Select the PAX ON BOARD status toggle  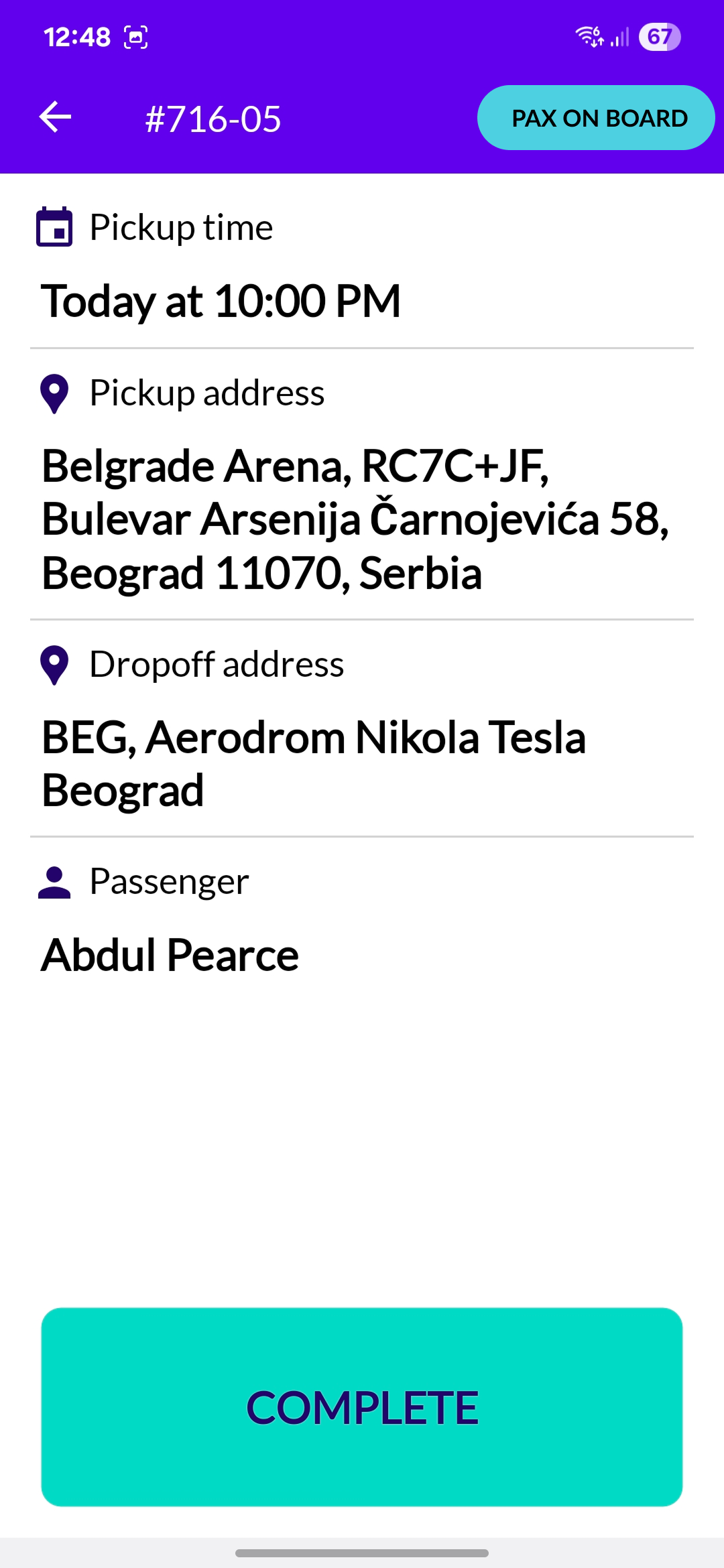point(595,117)
